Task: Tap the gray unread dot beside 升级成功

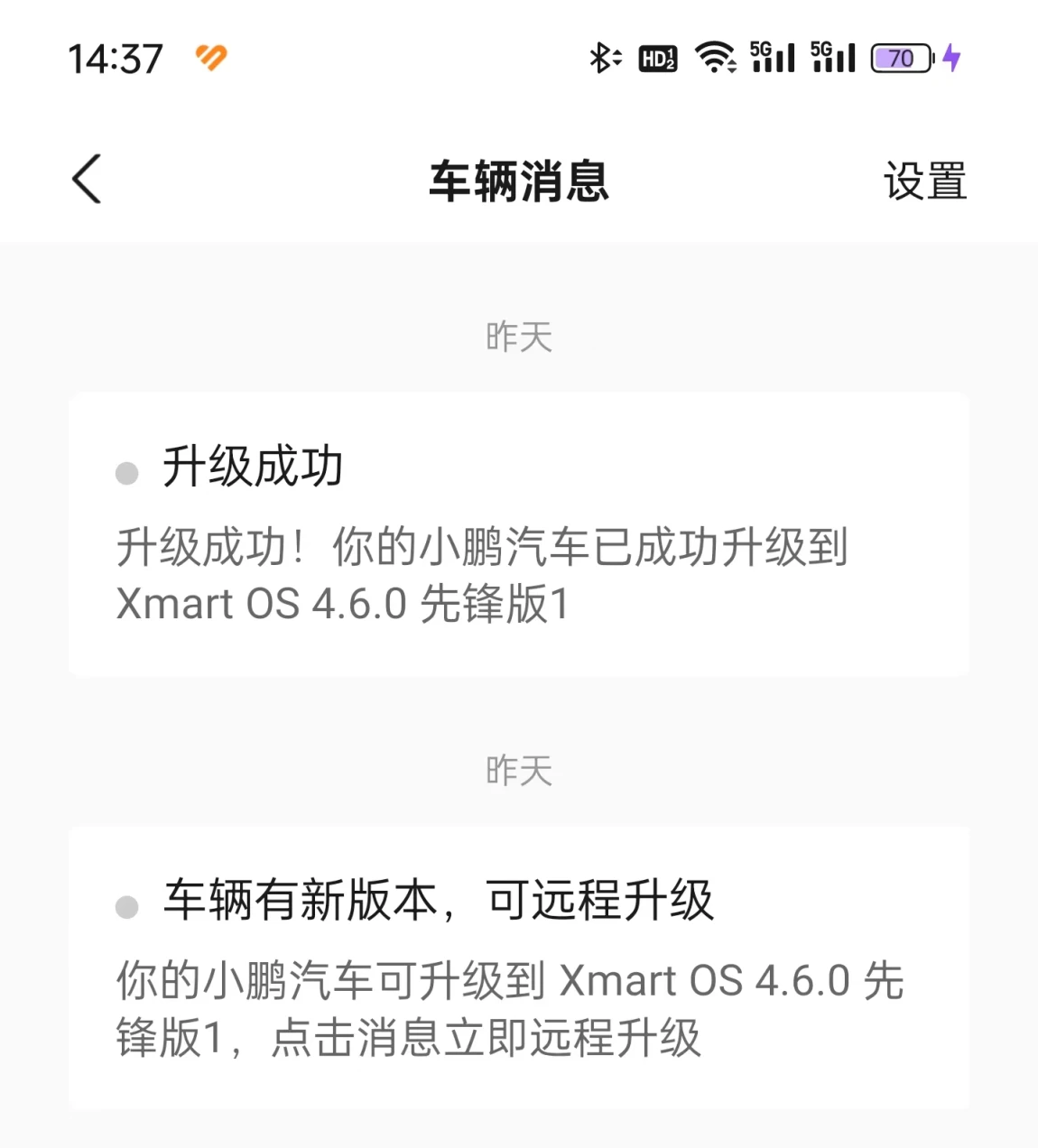Action: [125, 470]
